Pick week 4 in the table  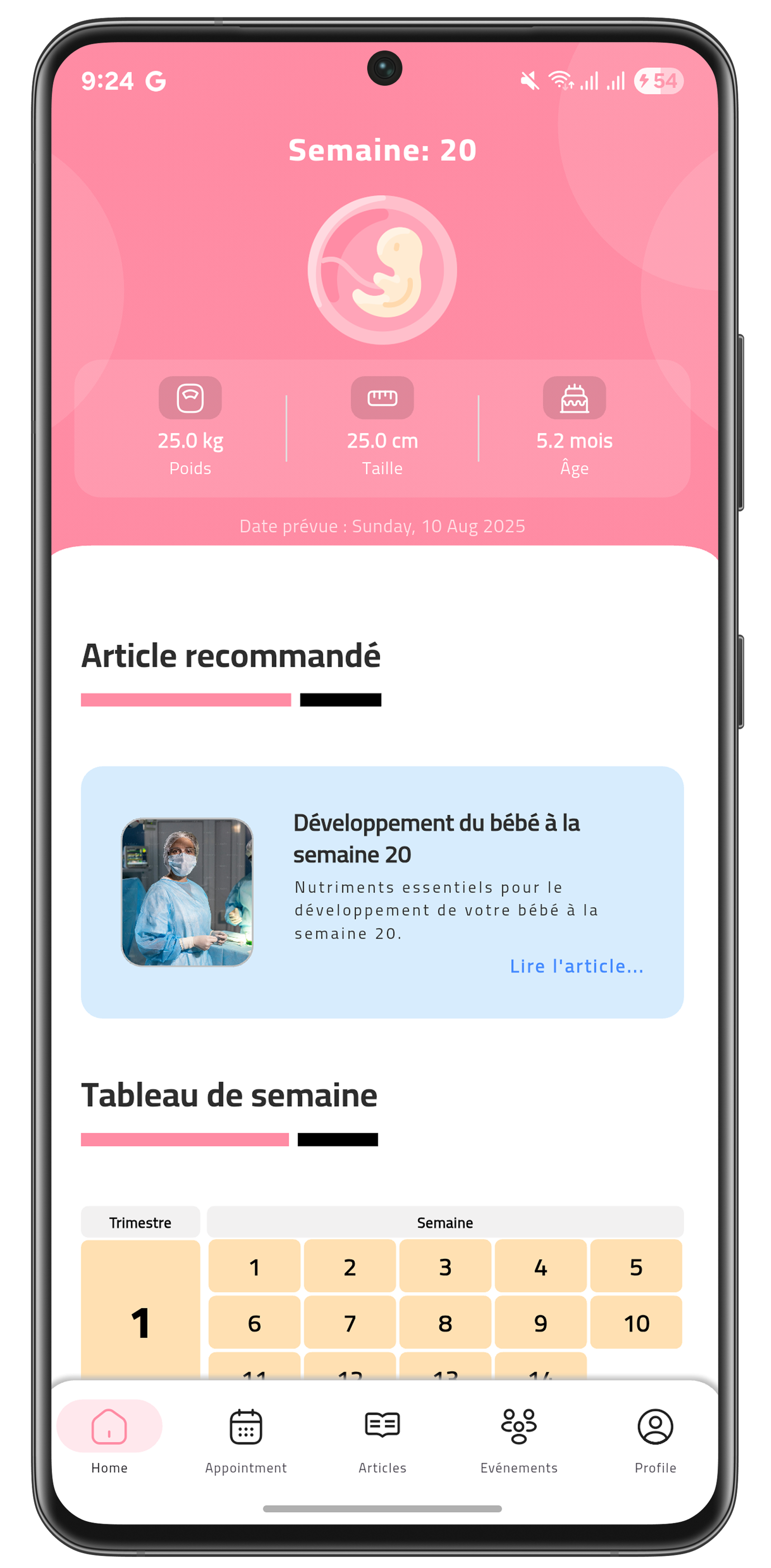(x=540, y=1267)
